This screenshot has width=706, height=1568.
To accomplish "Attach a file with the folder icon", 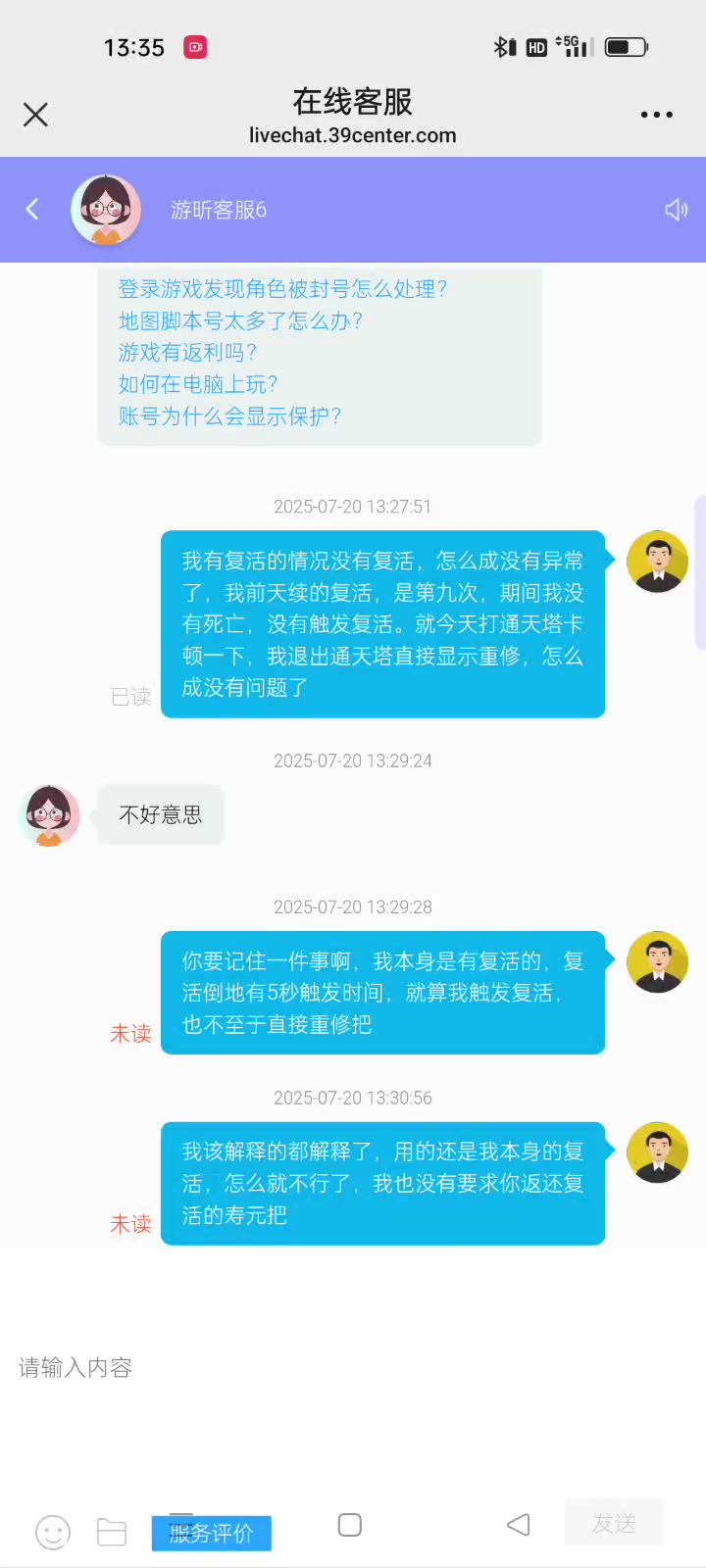I will point(112,1532).
